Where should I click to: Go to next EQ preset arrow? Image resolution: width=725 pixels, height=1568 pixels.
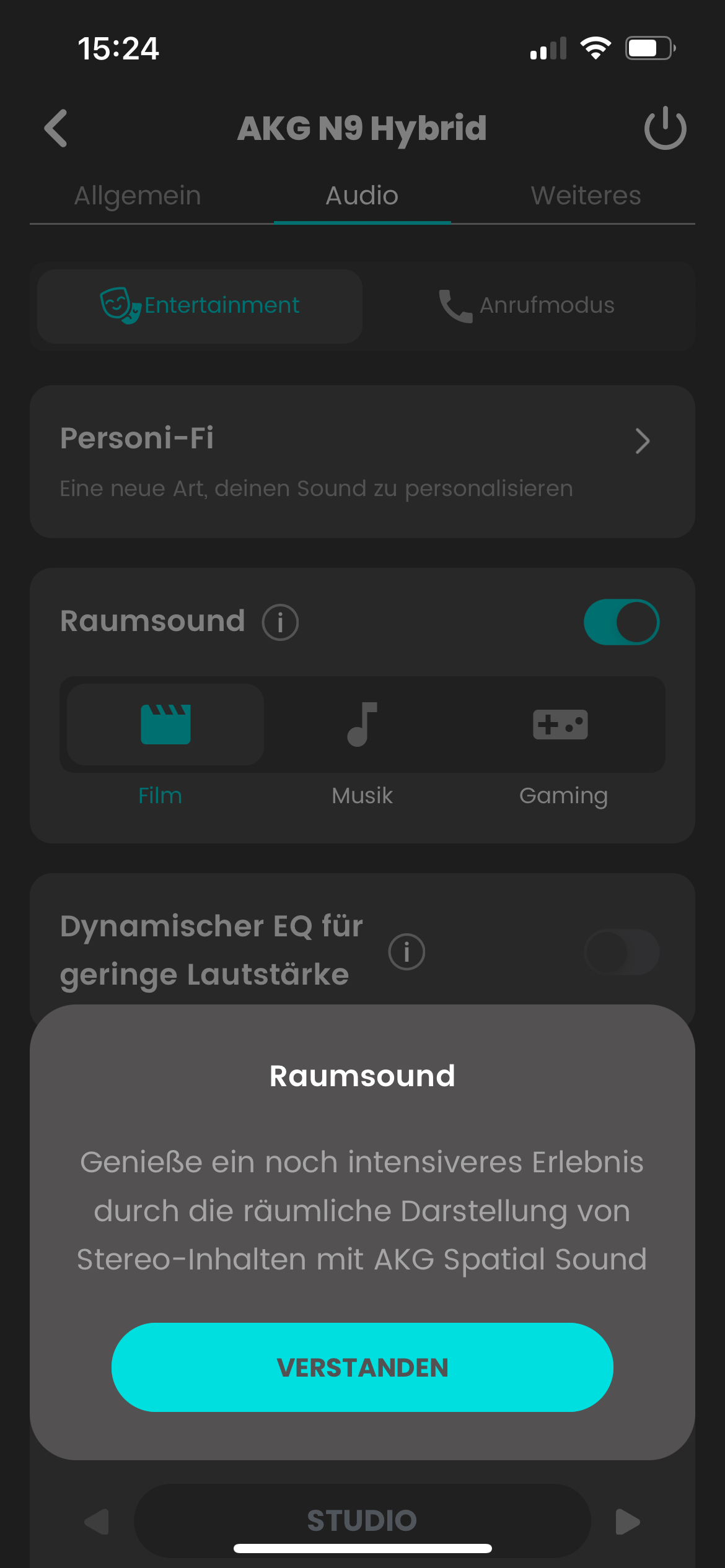[x=627, y=1522]
